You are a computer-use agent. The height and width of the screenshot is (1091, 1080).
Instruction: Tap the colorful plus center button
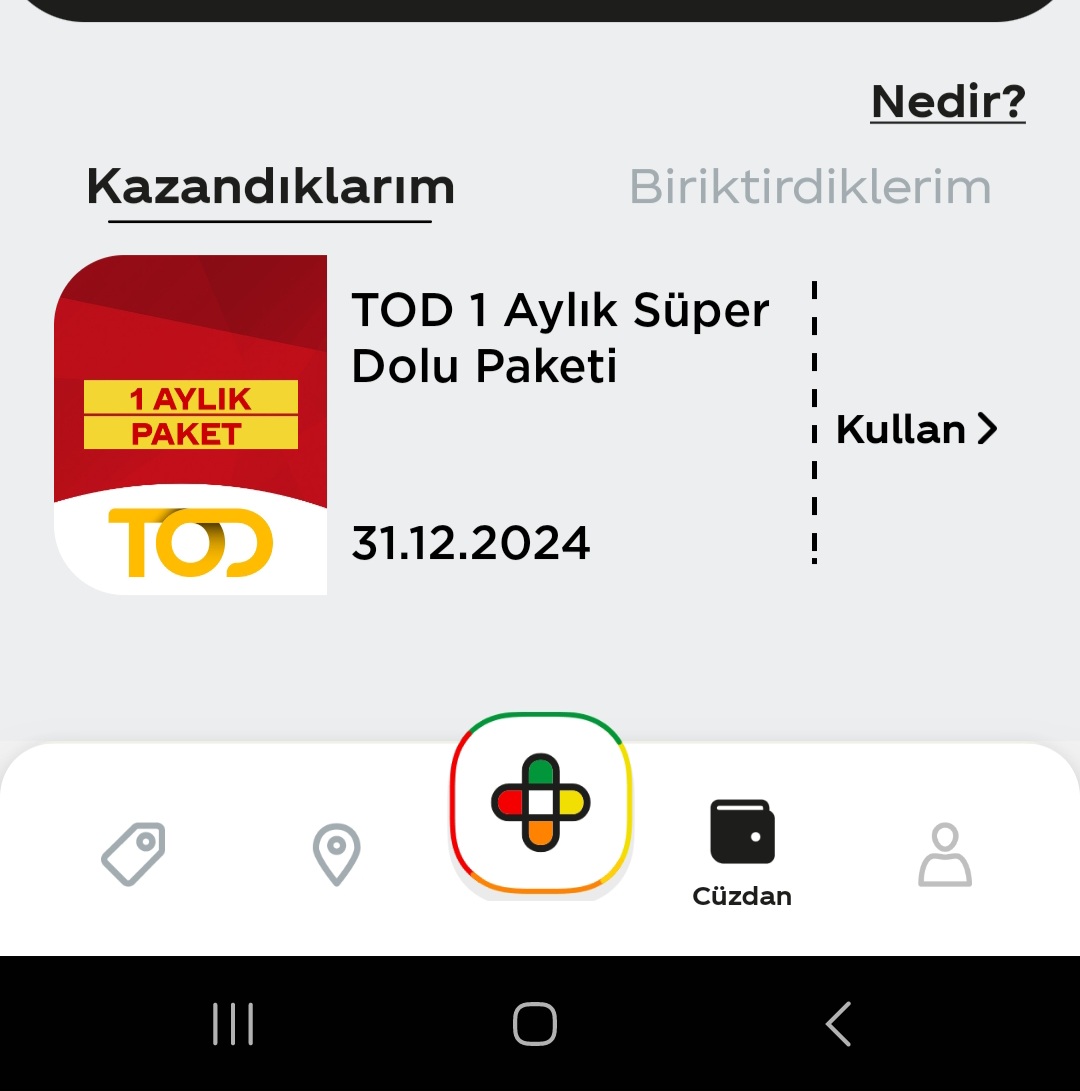[x=541, y=803]
